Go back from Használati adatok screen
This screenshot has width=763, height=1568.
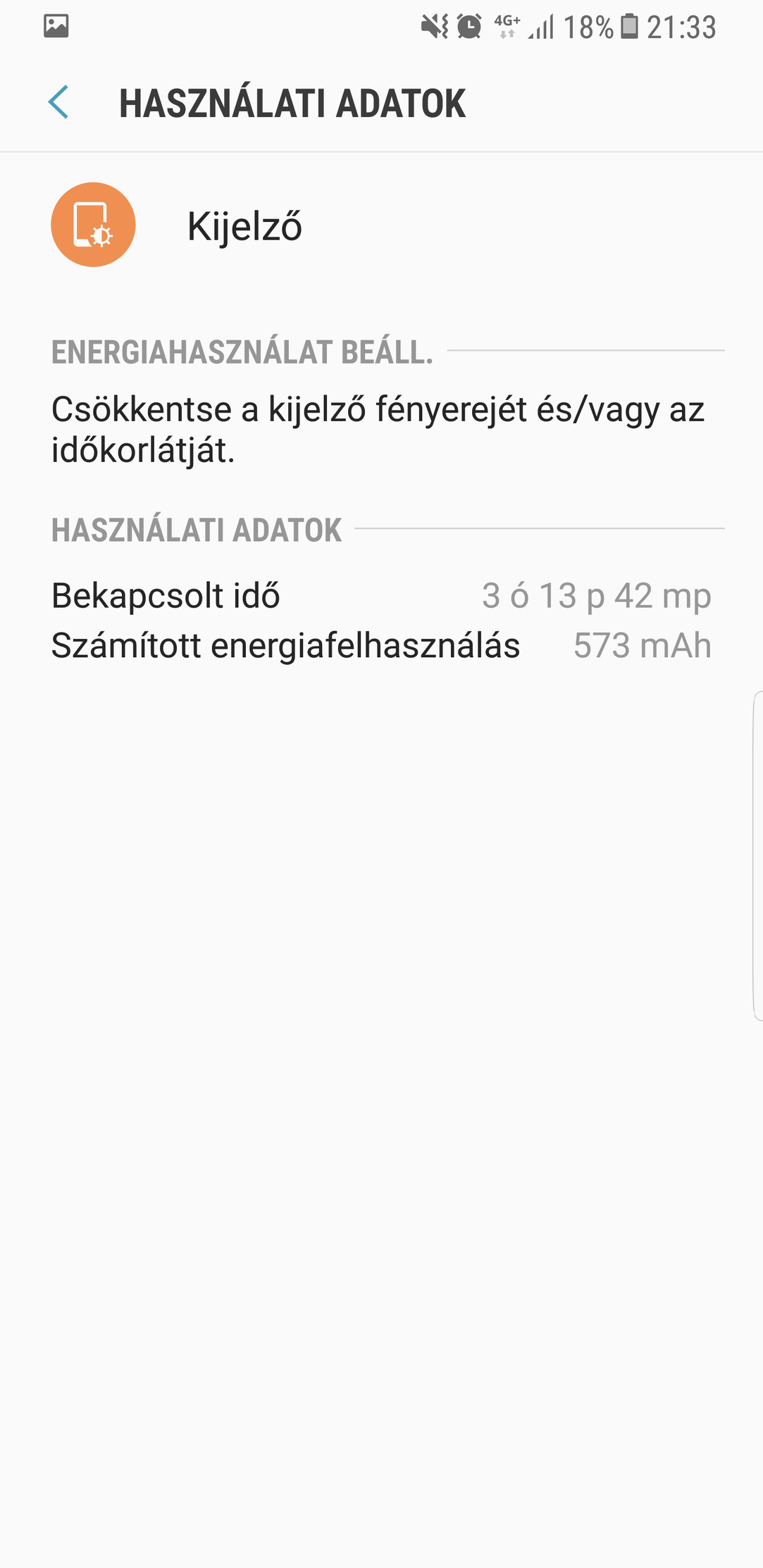58,103
